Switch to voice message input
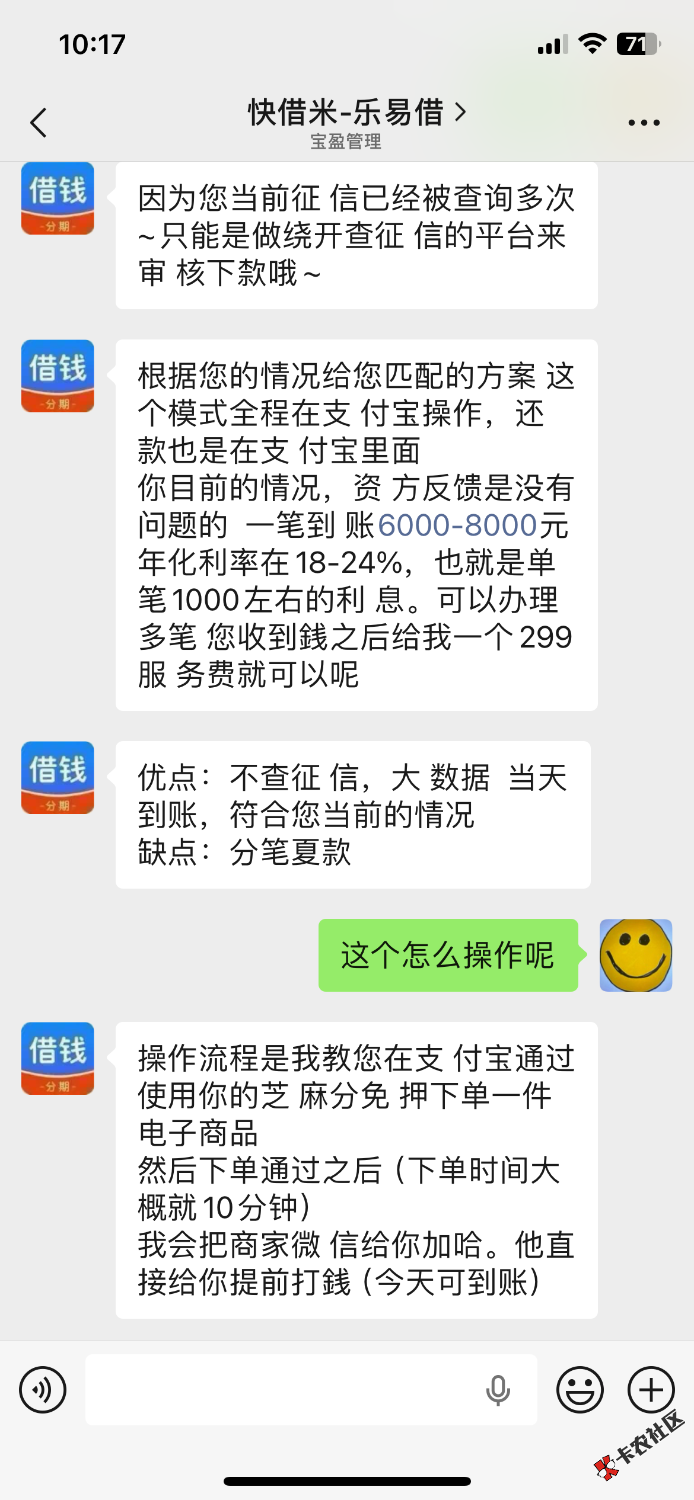 [x=43, y=1390]
